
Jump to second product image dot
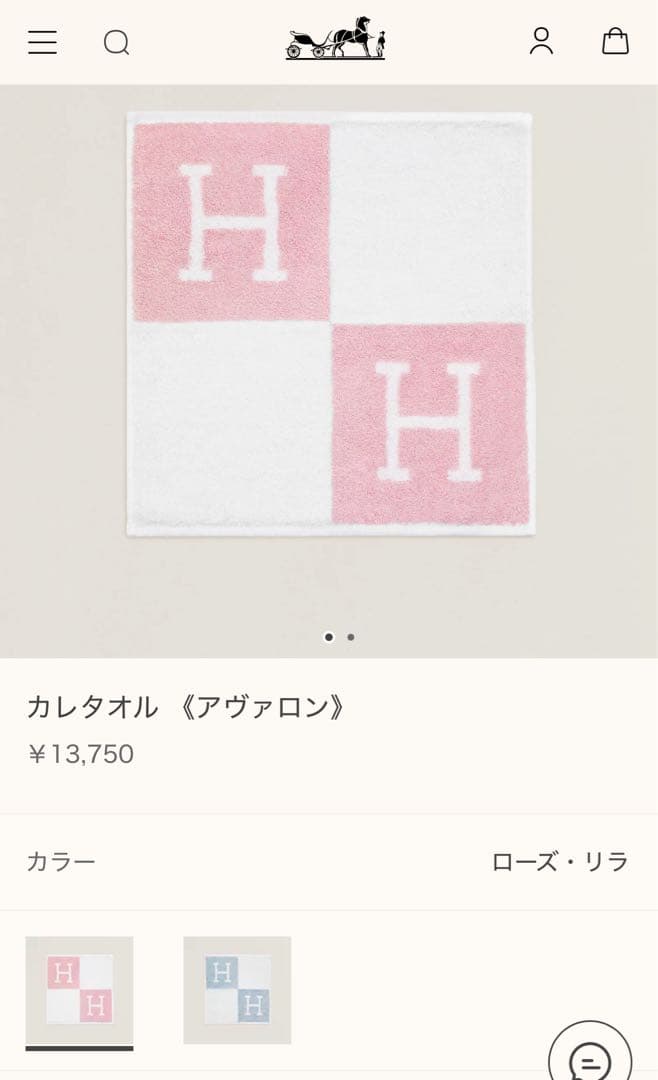tap(351, 637)
